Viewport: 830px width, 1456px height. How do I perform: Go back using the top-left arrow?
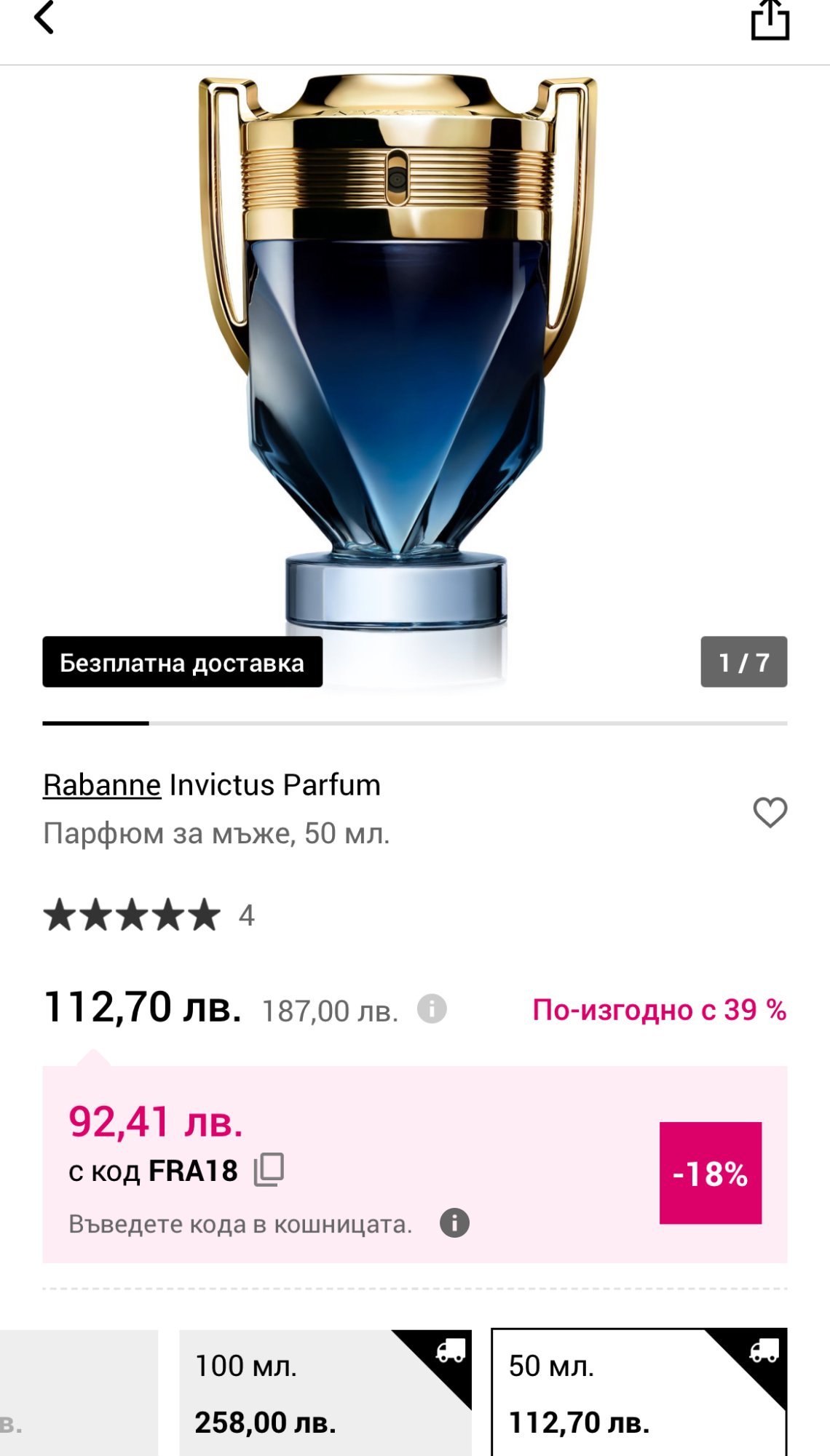tap(44, 17)
